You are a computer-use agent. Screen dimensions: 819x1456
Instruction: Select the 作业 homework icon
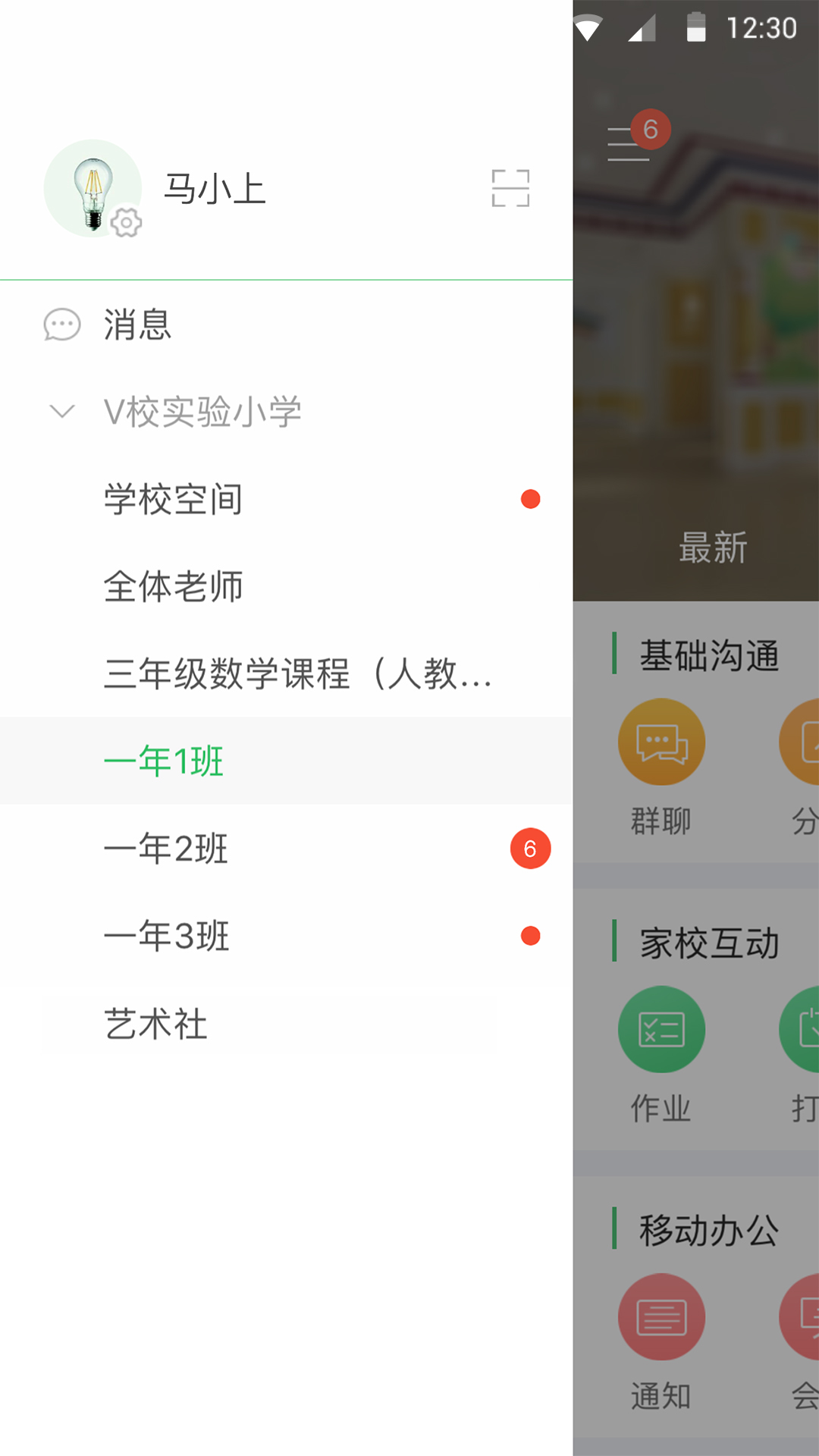[x=661, y=1028]
